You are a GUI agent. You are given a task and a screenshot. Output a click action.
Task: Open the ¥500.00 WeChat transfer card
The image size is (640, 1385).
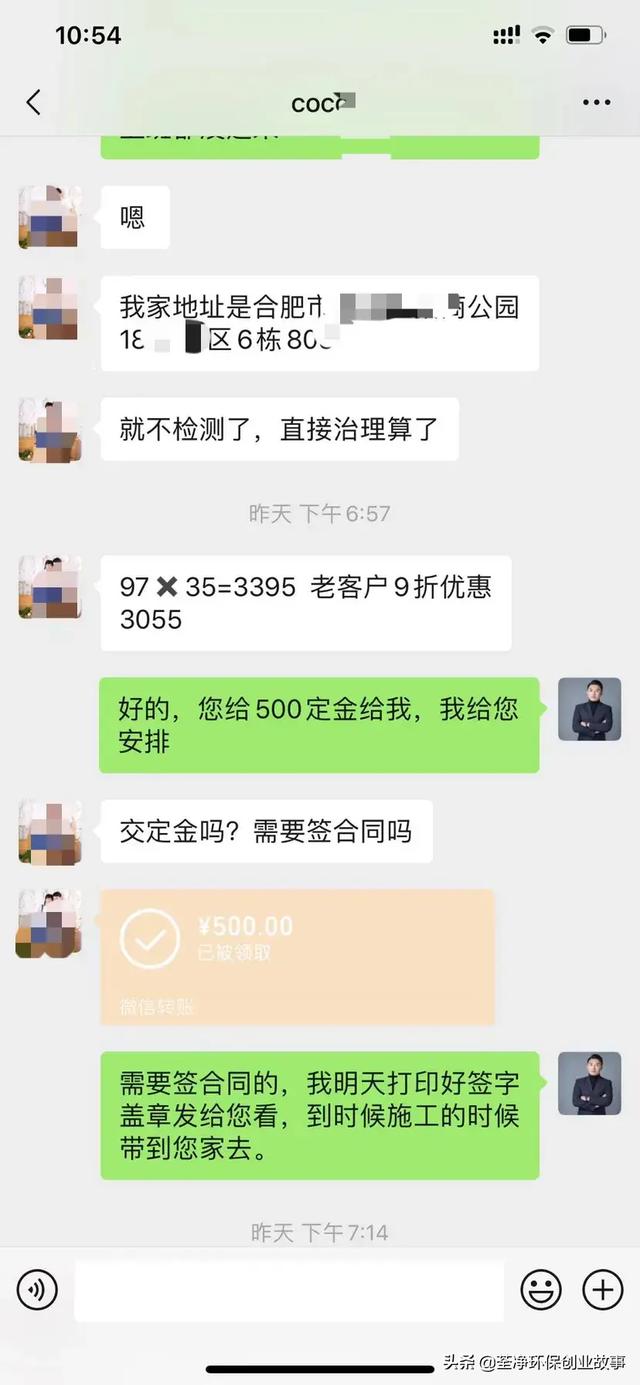point(297,956)
